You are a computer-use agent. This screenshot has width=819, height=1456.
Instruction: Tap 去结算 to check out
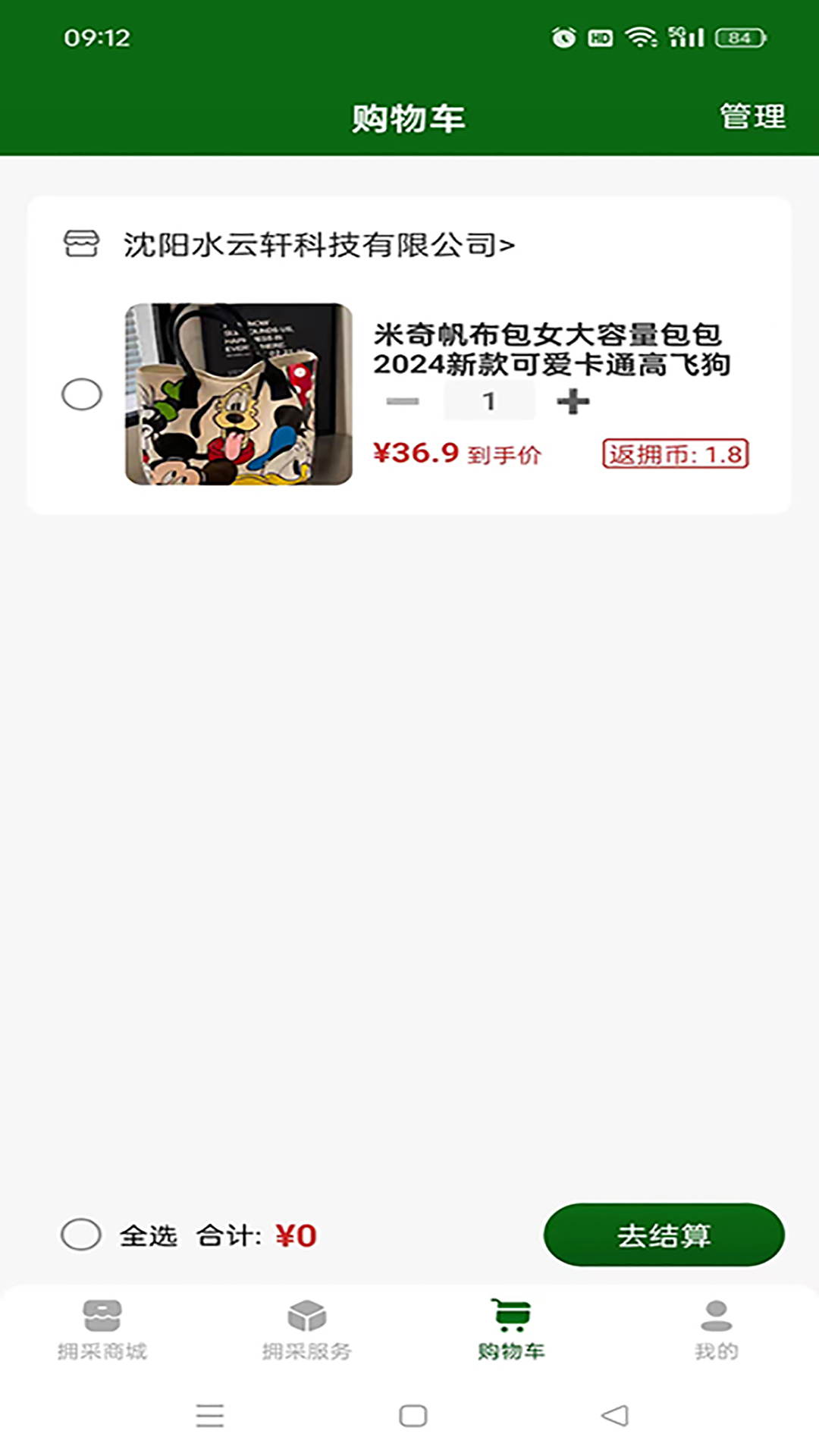[664, 1235]
